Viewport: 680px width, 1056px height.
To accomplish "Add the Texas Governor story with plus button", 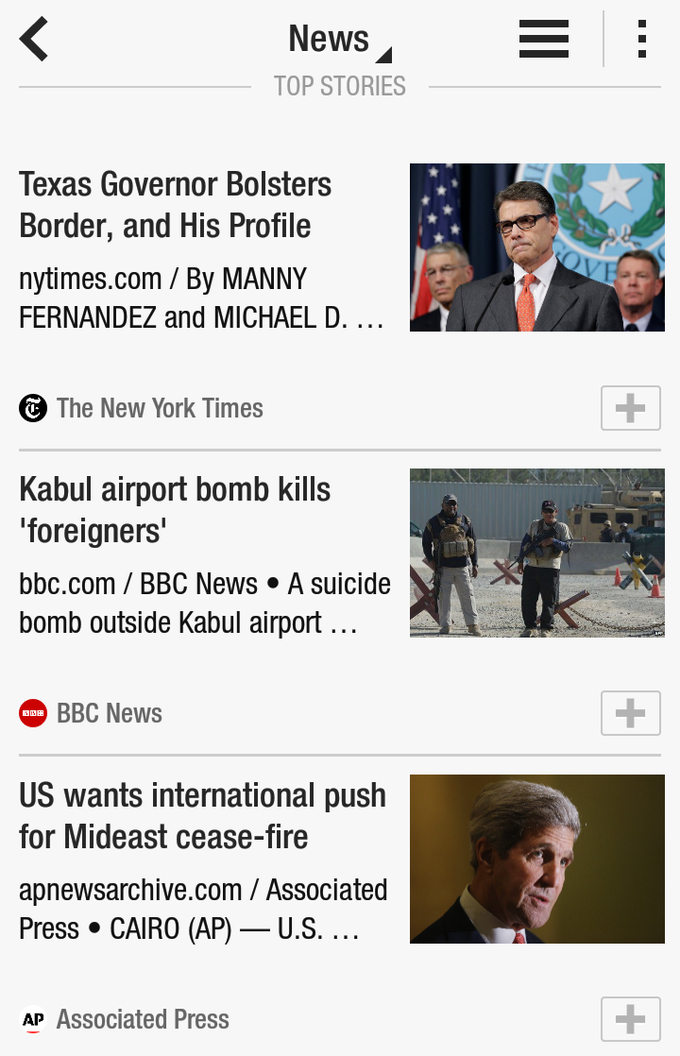I will point(630,408).
